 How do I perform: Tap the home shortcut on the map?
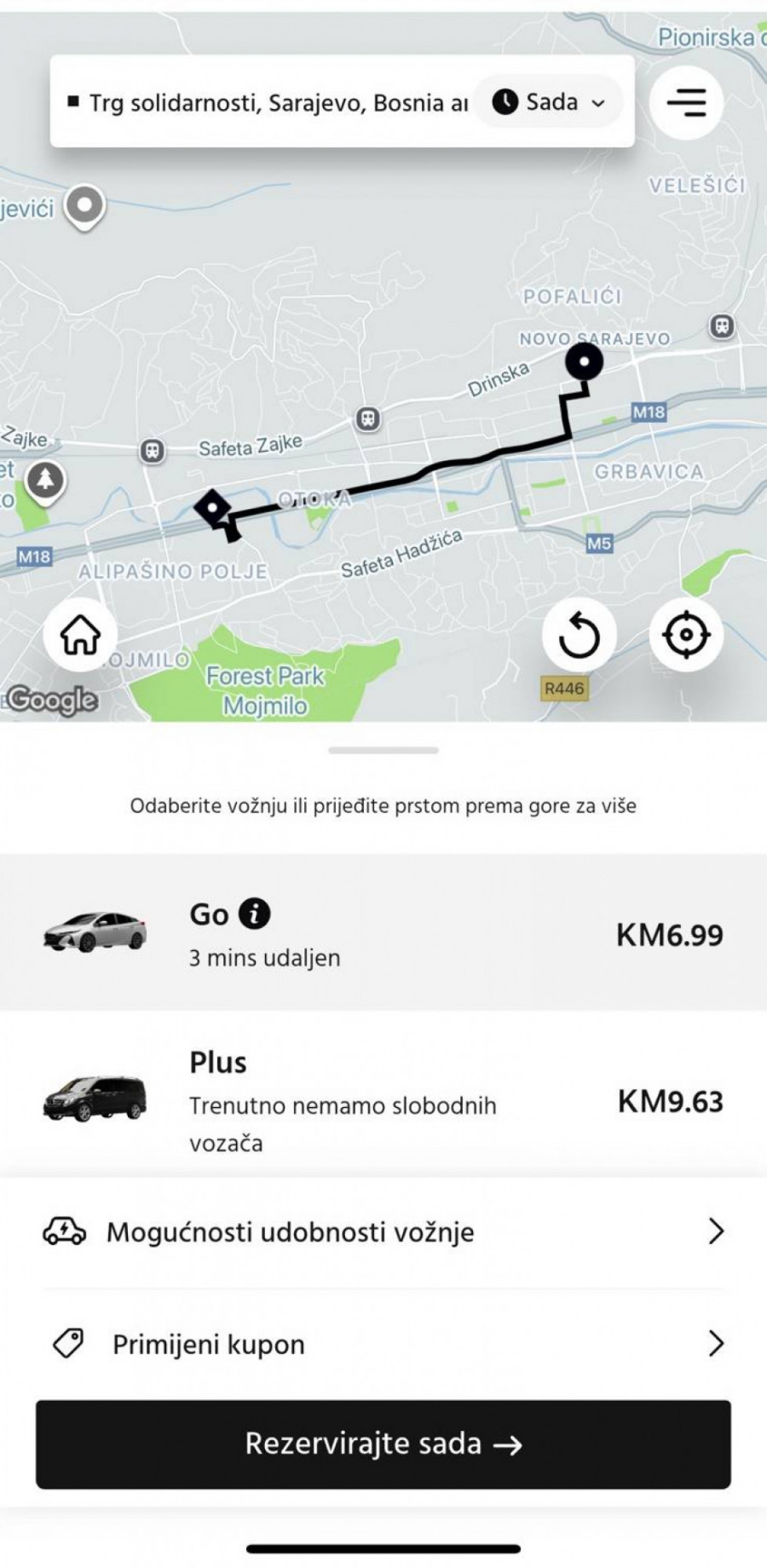[80, 635]
